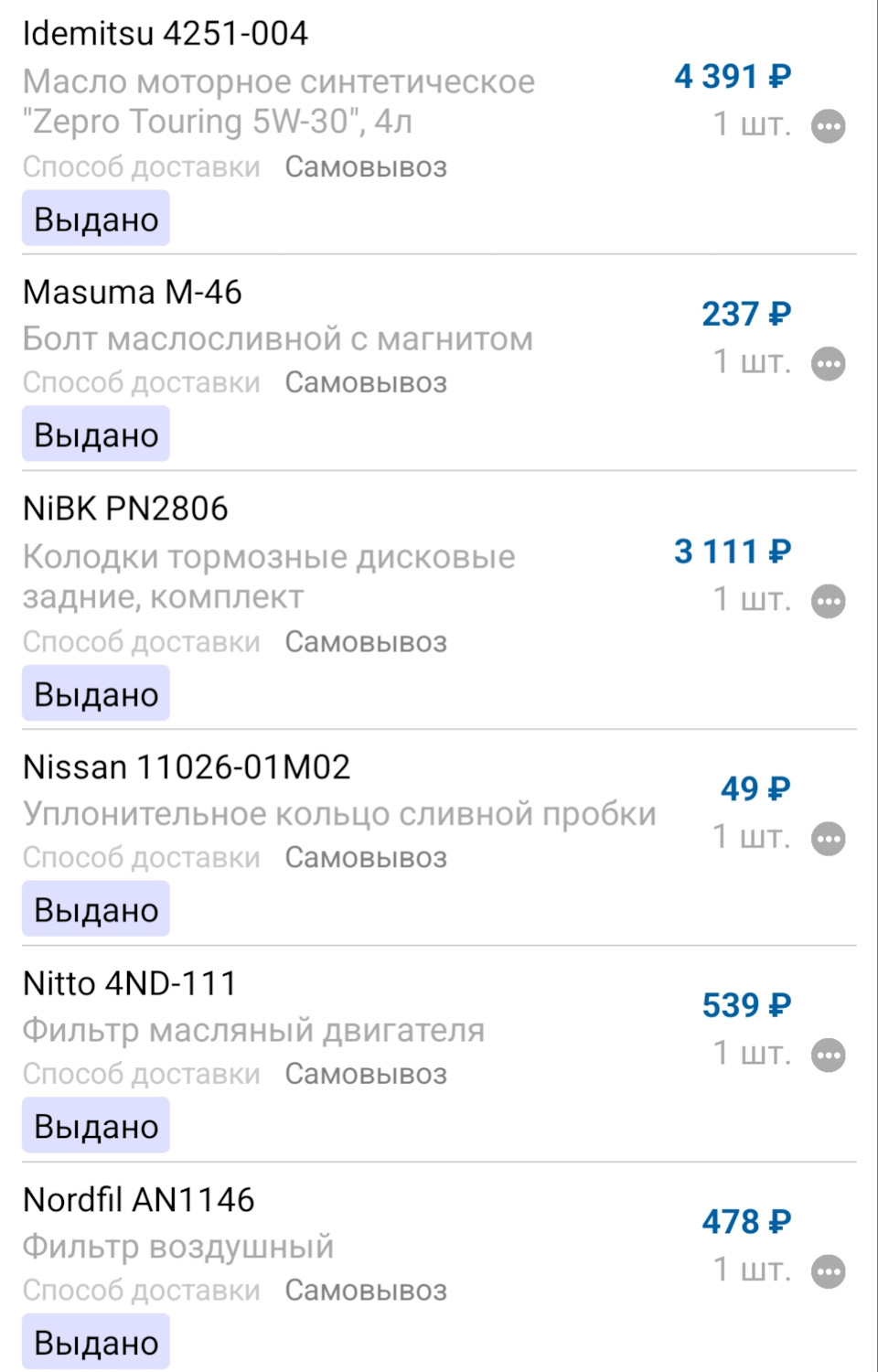This screenshot has height=1372, width=878.
Task: Open the options menu for Nissan 11026-01M02
Action: (828, 838)
